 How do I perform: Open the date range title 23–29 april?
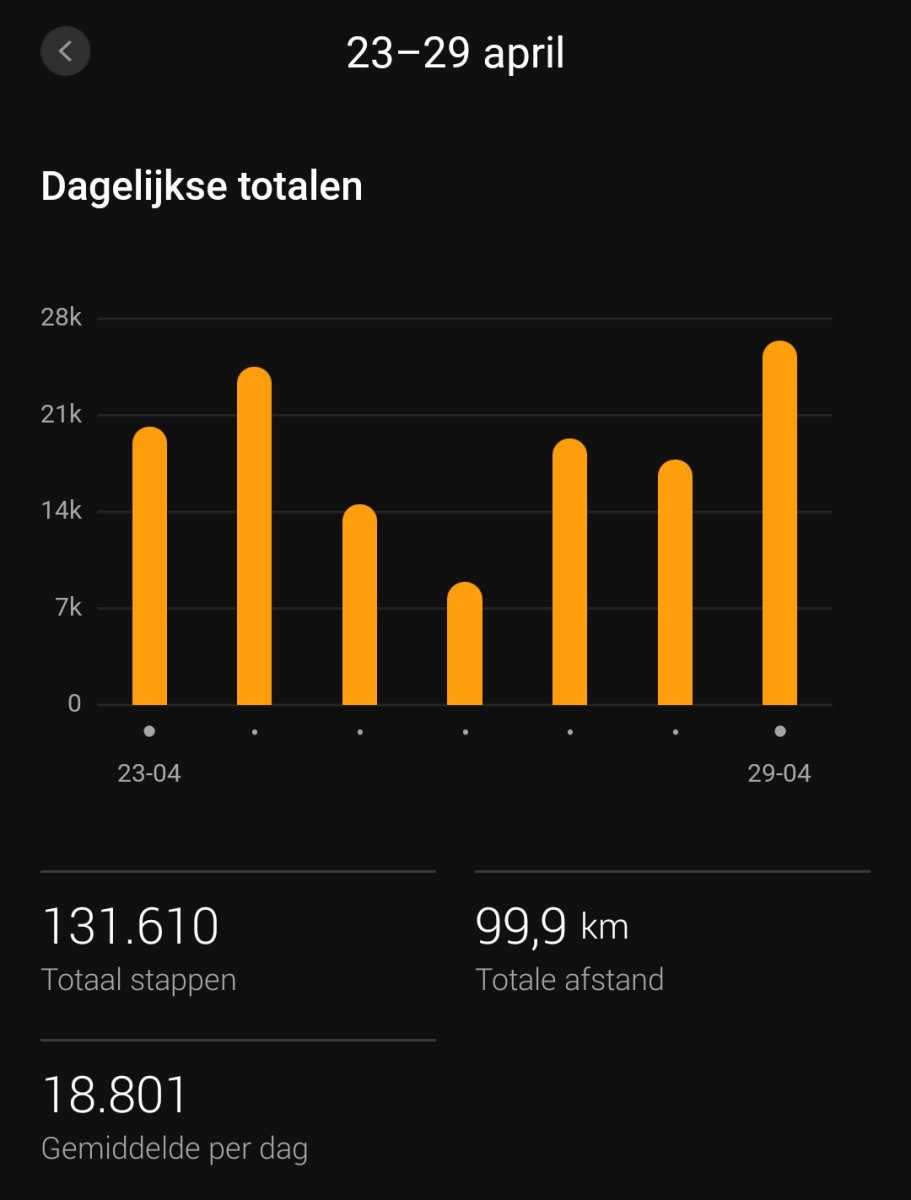pyautogui.click(x=455, y=52)
